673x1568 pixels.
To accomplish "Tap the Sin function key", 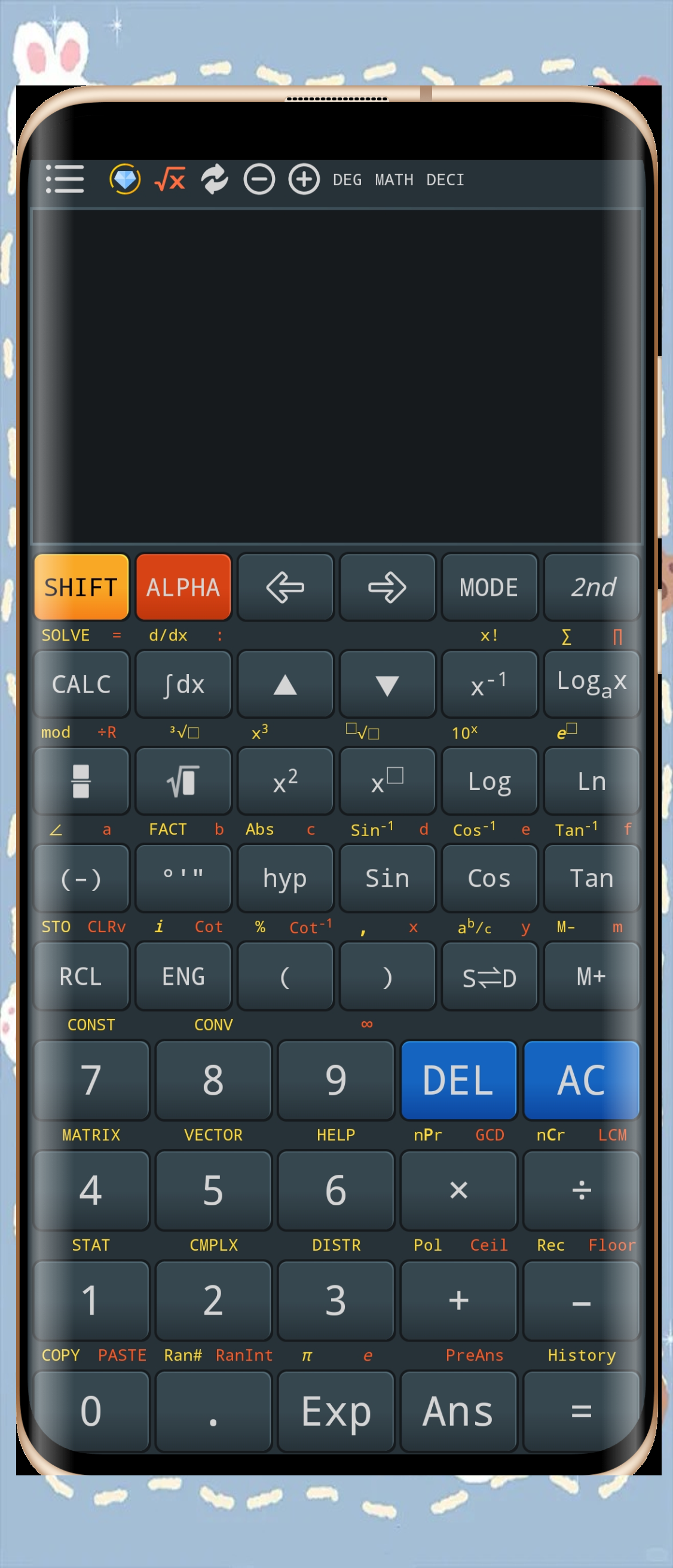I will (387, 878).
